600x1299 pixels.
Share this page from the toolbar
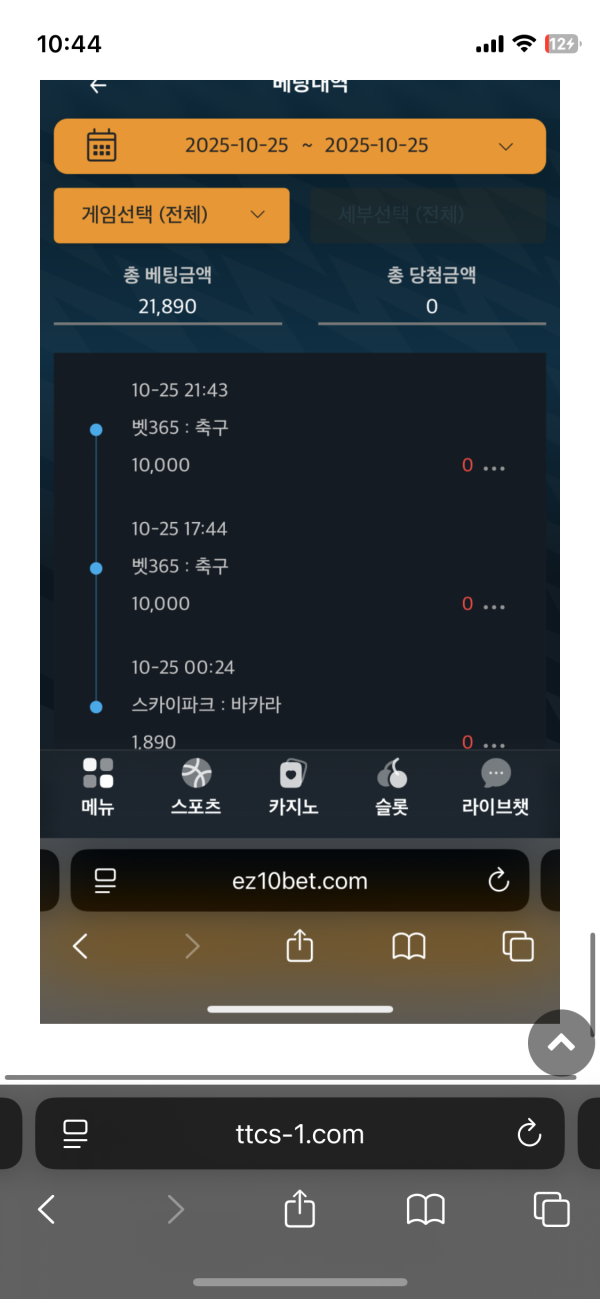click(300, 1209)
